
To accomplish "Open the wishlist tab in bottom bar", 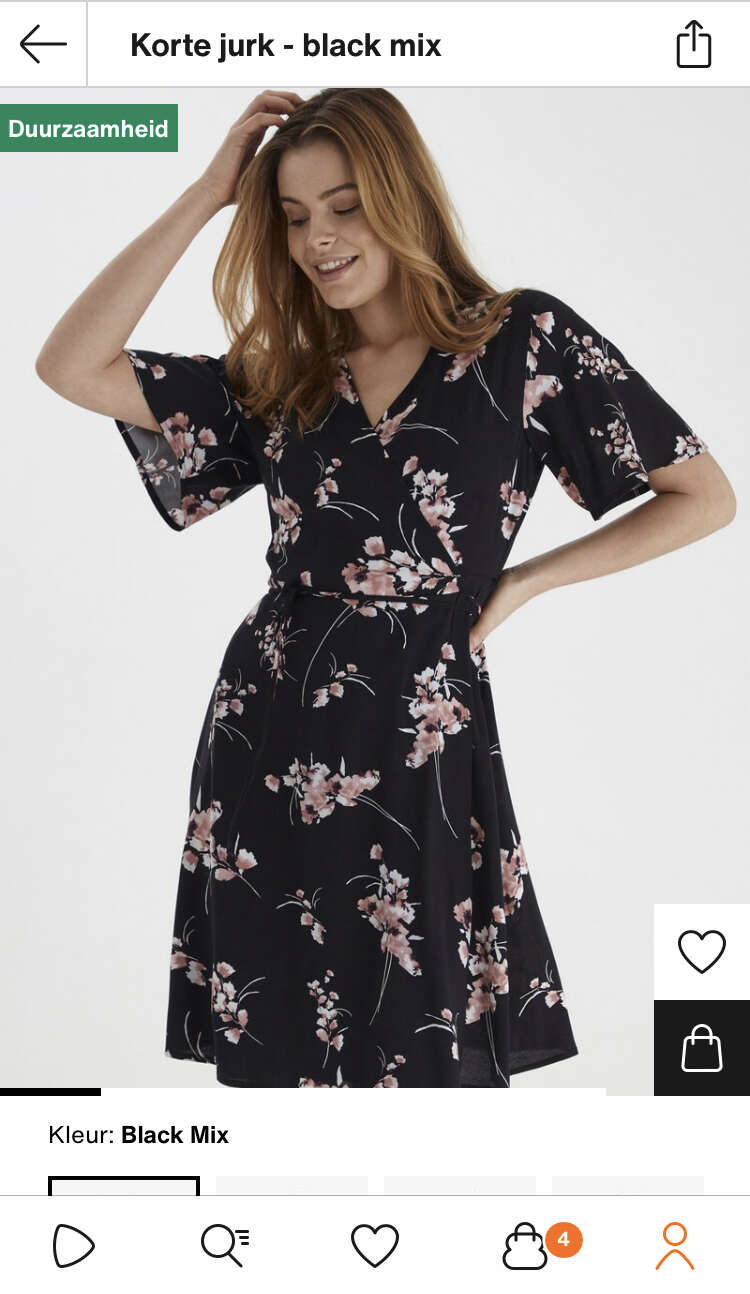I will (x=375, y=1246).
